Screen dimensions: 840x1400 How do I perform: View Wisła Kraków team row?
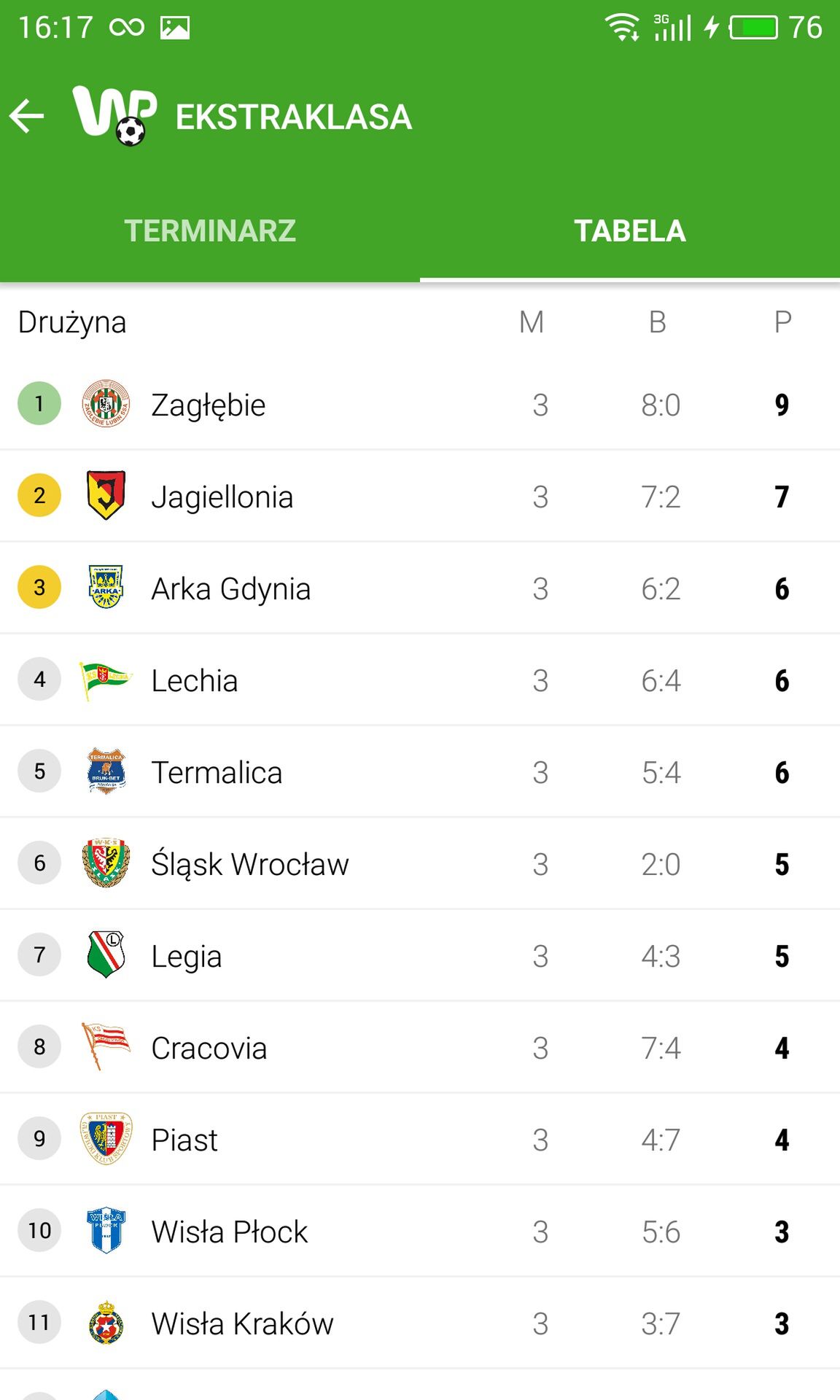420,1323
